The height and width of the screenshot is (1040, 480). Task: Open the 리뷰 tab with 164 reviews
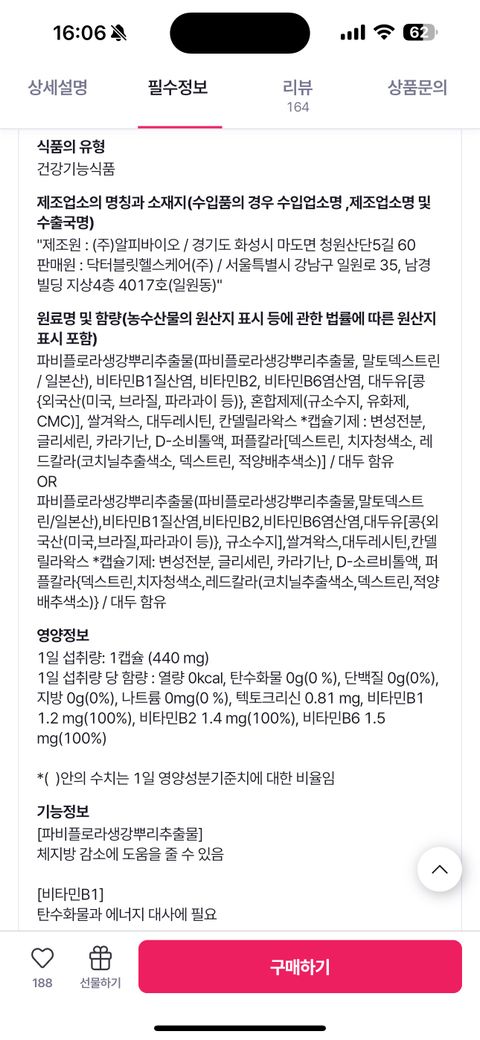[x=297, y=96]
